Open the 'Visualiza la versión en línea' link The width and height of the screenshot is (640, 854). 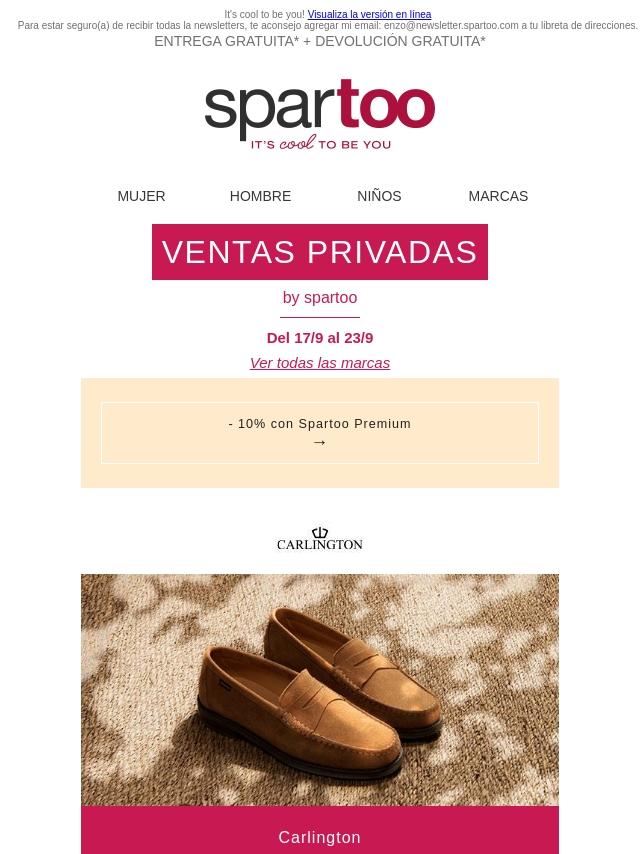coord(369,15)
